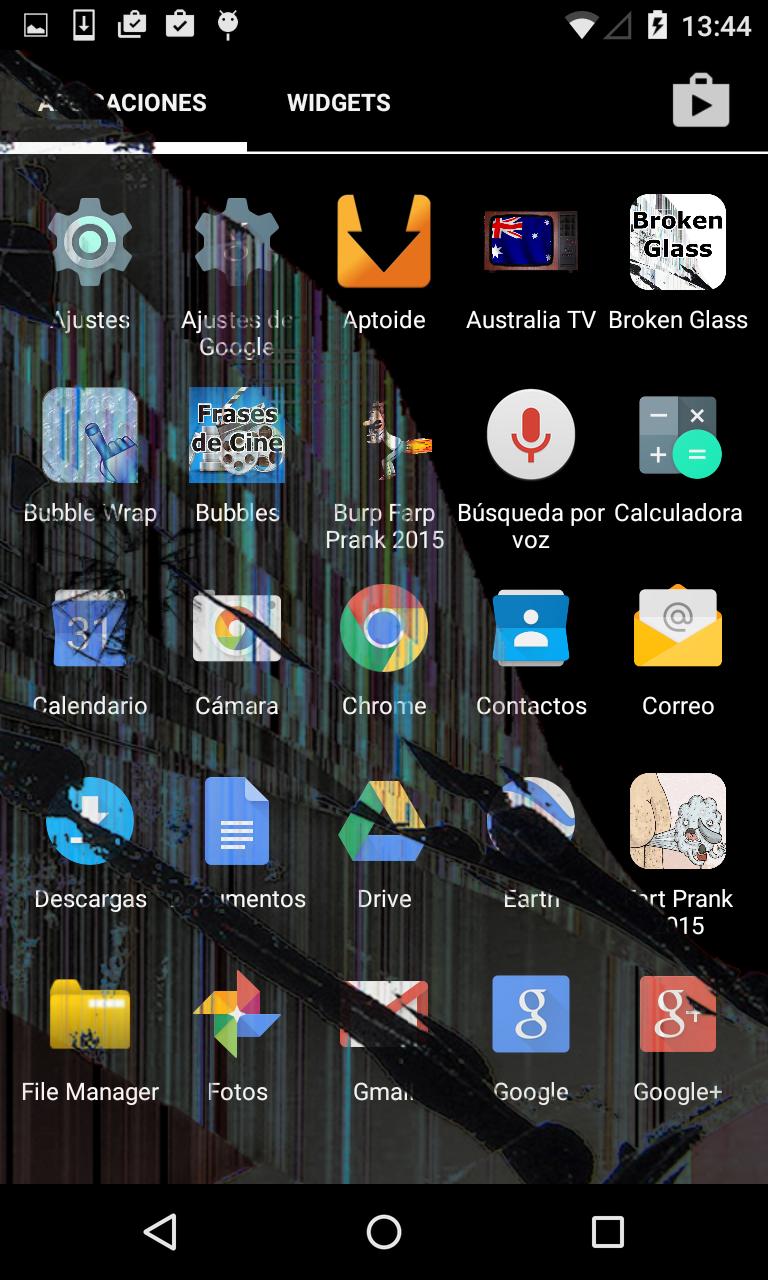View the Contactos app
This screenshot has width=768, height=1280.
coord(531,627)
